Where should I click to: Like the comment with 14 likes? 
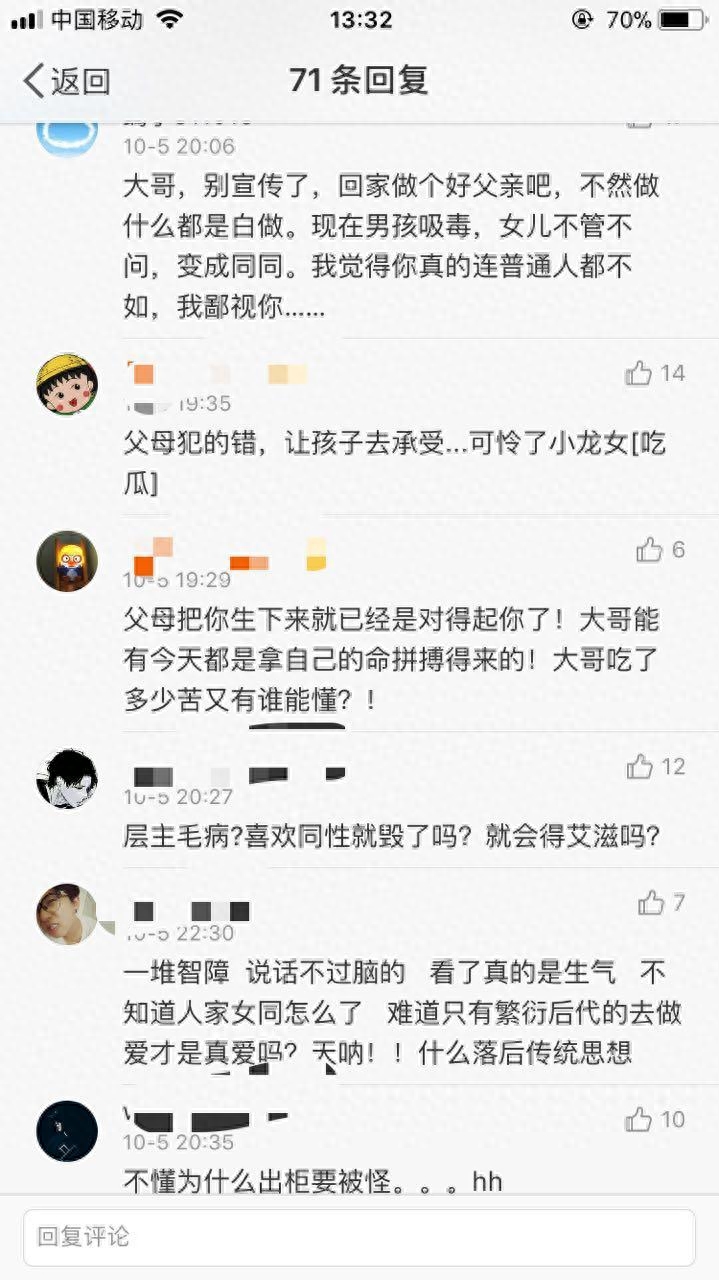pos(639,374)
